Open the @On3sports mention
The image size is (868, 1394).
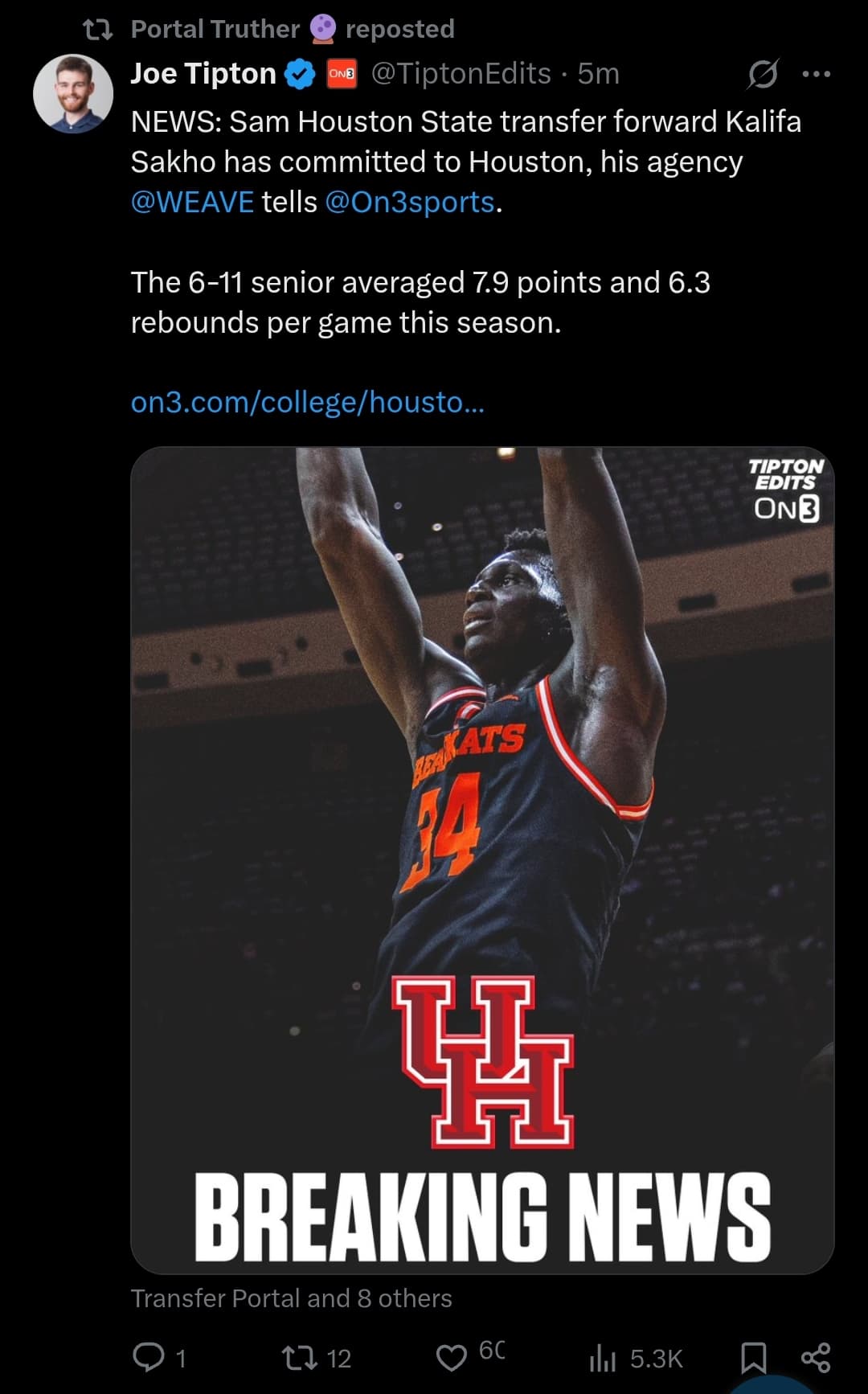pyautogui.click(x=410, y=202)
